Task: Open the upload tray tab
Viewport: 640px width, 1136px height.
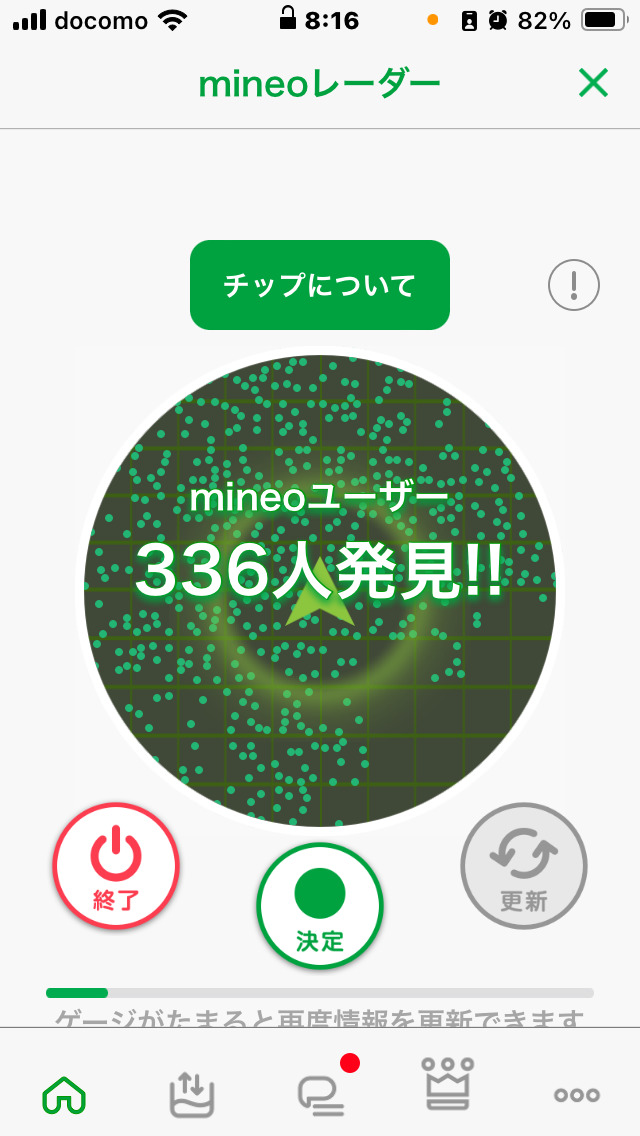Action: tap(192, 1094)
